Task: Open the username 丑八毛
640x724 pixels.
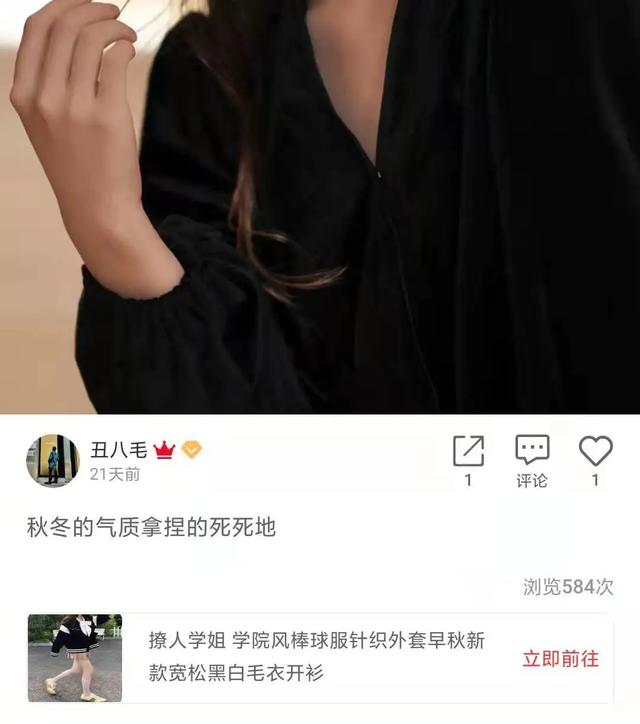Action: pyautogui.click(x=119, y=449)
